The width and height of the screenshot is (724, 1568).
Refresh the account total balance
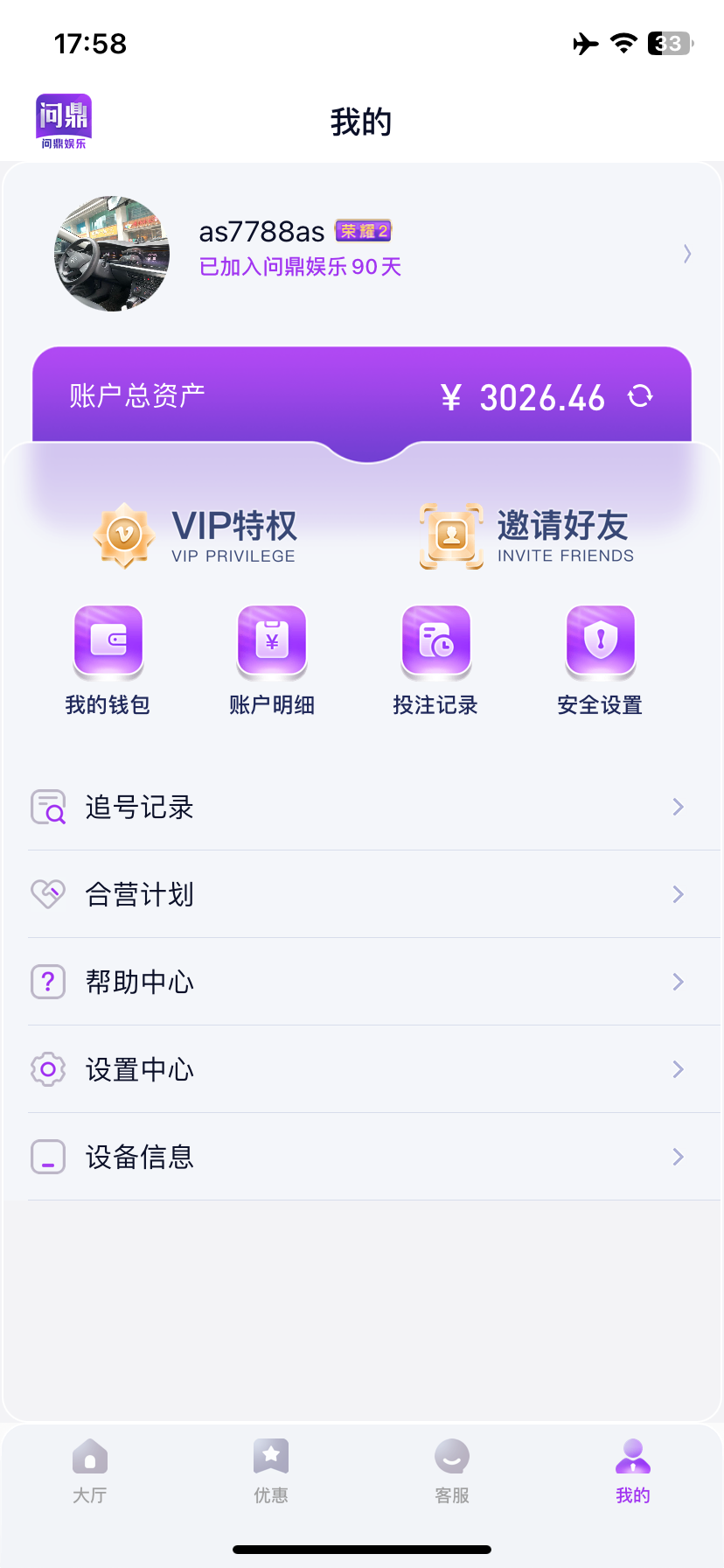[x=640, y=396]
